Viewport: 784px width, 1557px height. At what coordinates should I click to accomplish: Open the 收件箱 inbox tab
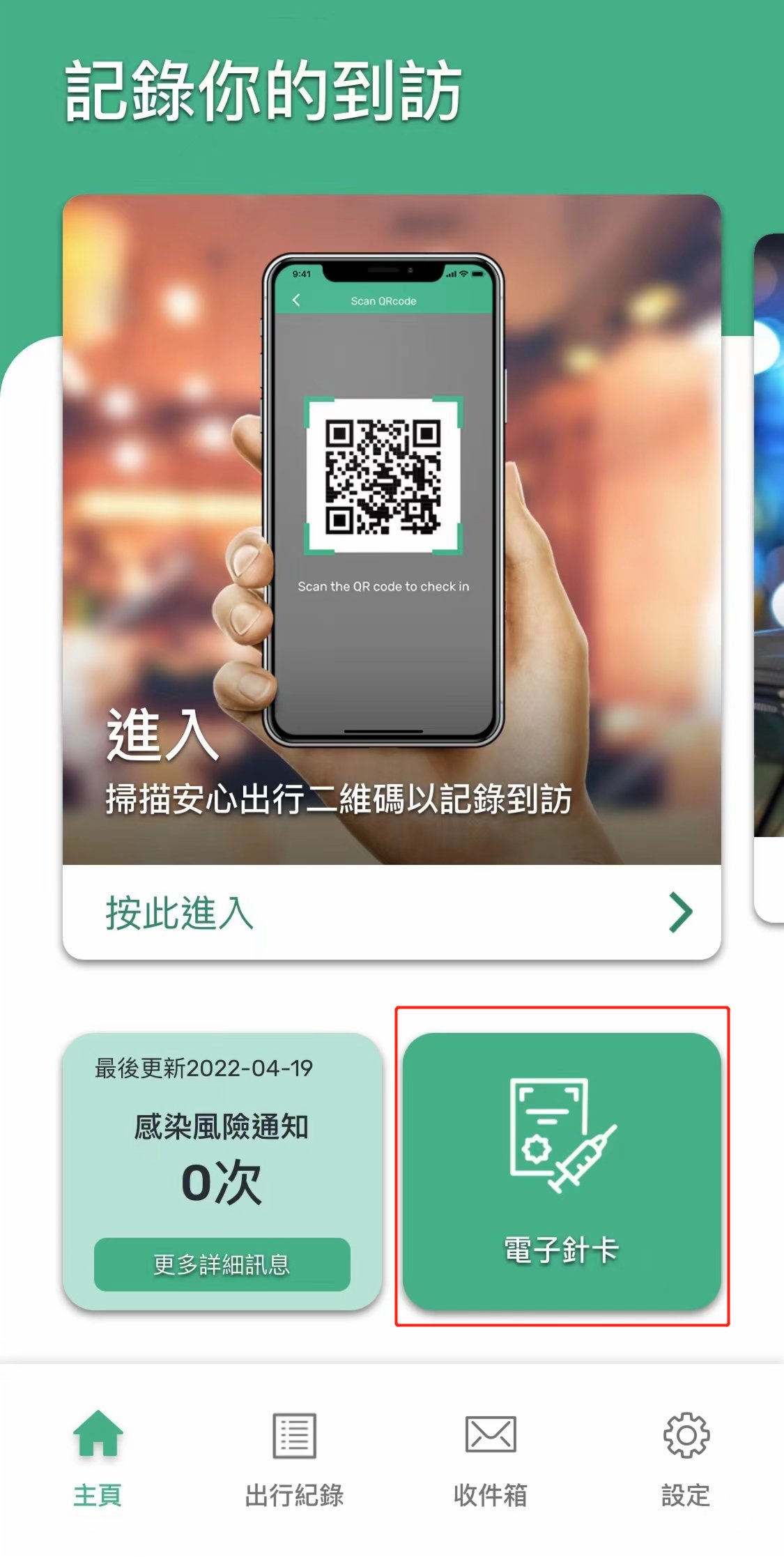click(490, 1457)
